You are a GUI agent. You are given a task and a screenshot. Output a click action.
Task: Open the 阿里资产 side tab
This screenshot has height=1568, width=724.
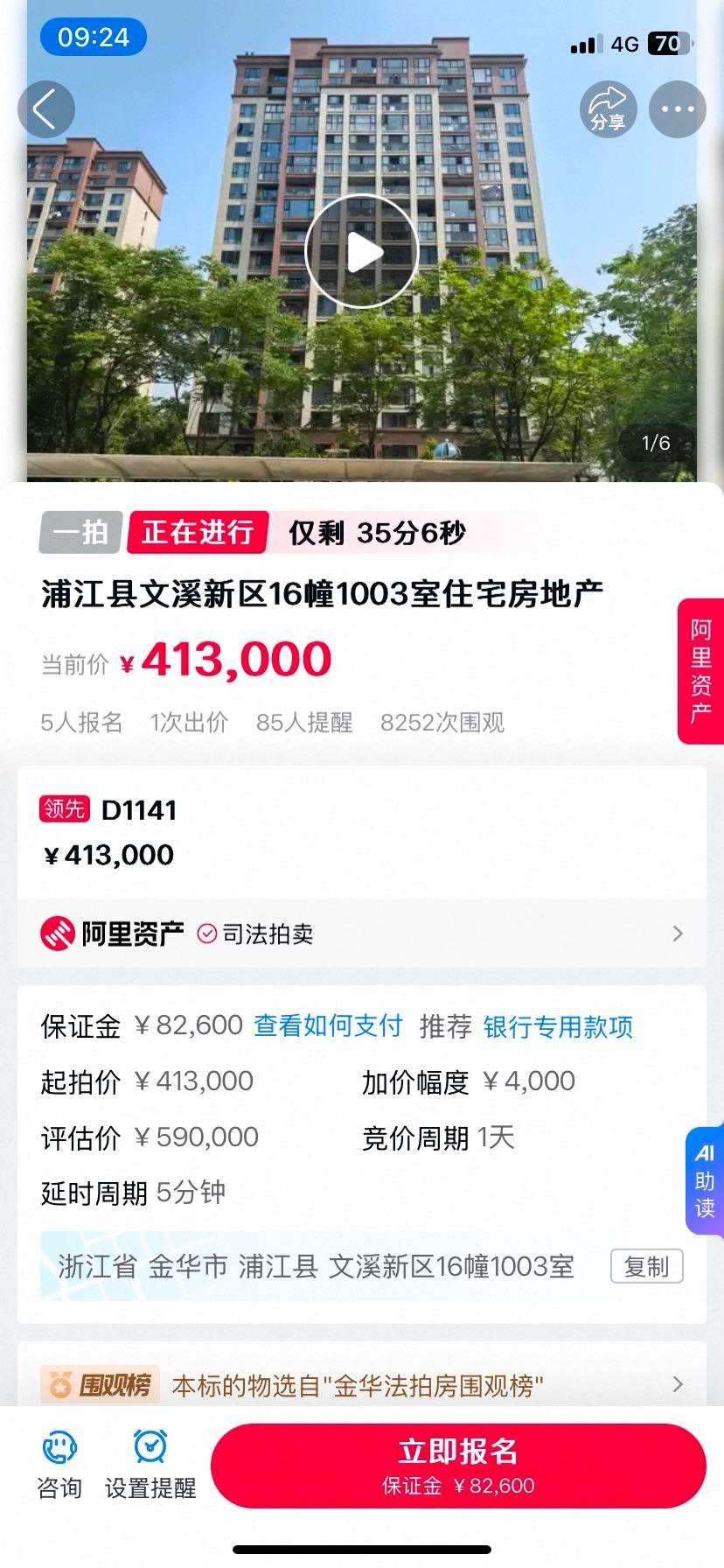click(x=701, y=671)
